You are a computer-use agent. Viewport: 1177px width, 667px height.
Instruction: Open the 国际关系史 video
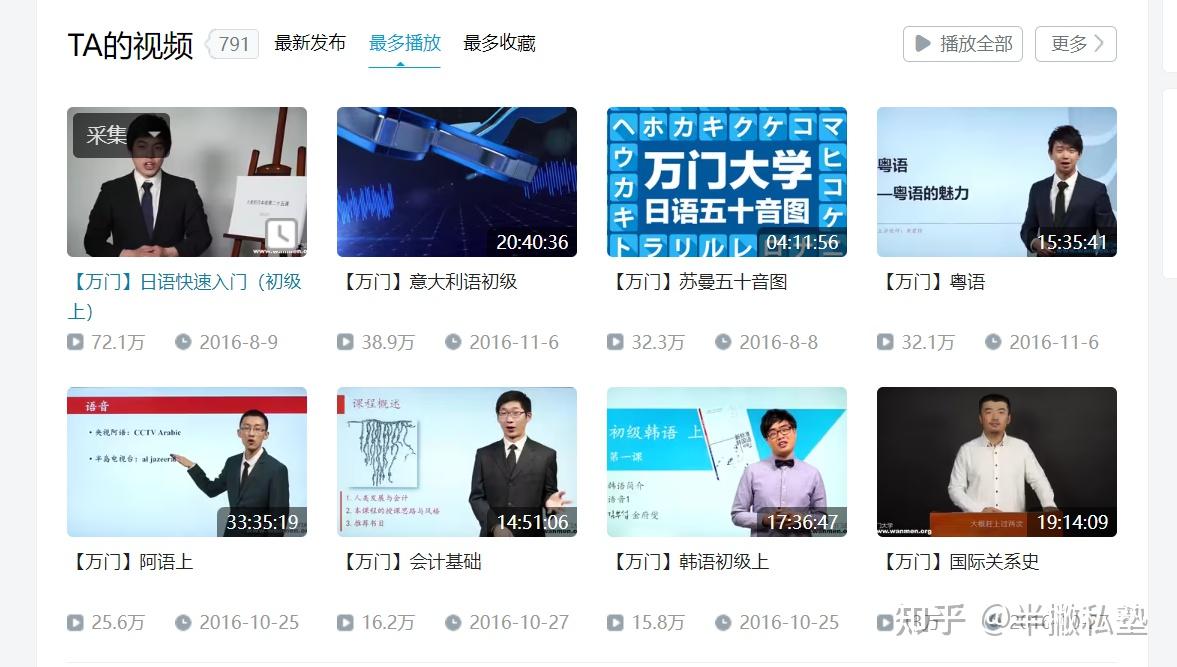point(997,462)
